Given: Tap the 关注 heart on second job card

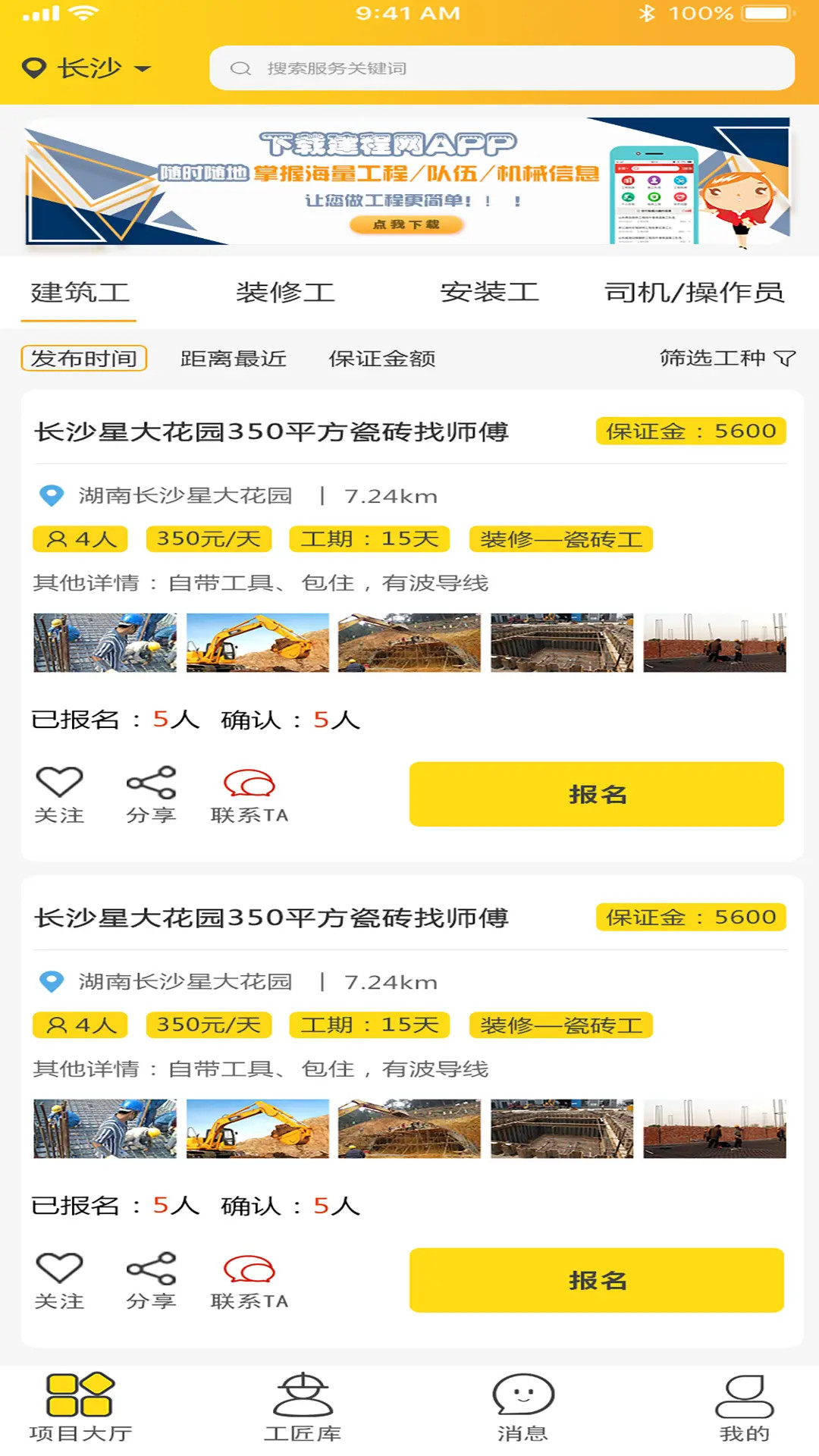Looking at the screenshot, I should click(61, 1279).
